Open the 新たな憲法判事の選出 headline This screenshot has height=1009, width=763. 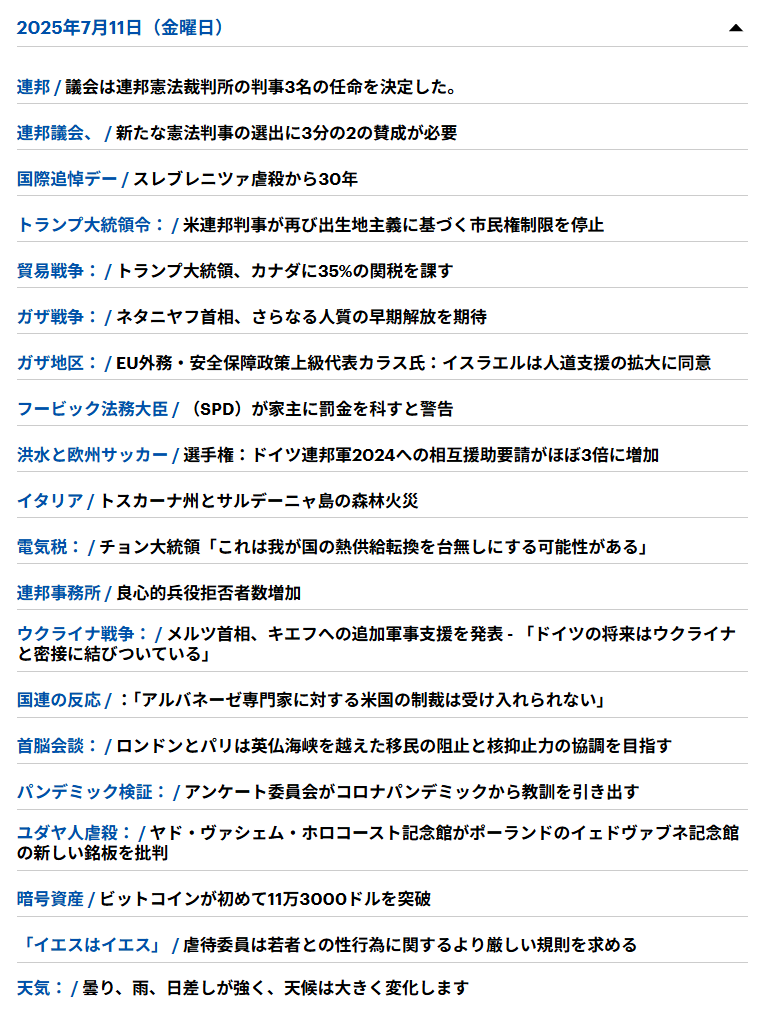tap(237, 133)
